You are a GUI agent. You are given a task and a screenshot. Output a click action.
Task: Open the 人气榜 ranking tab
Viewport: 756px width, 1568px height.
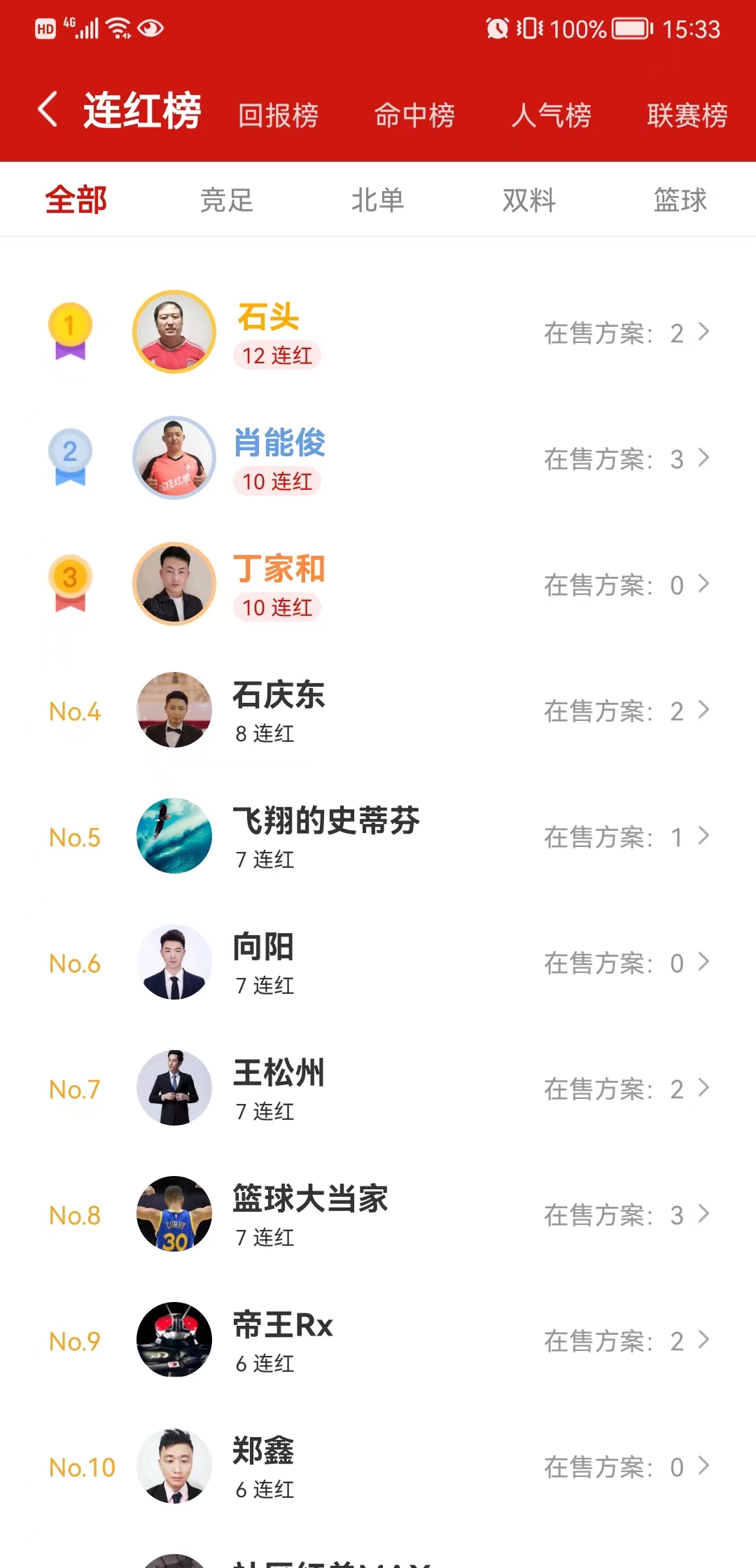point(551,115)
